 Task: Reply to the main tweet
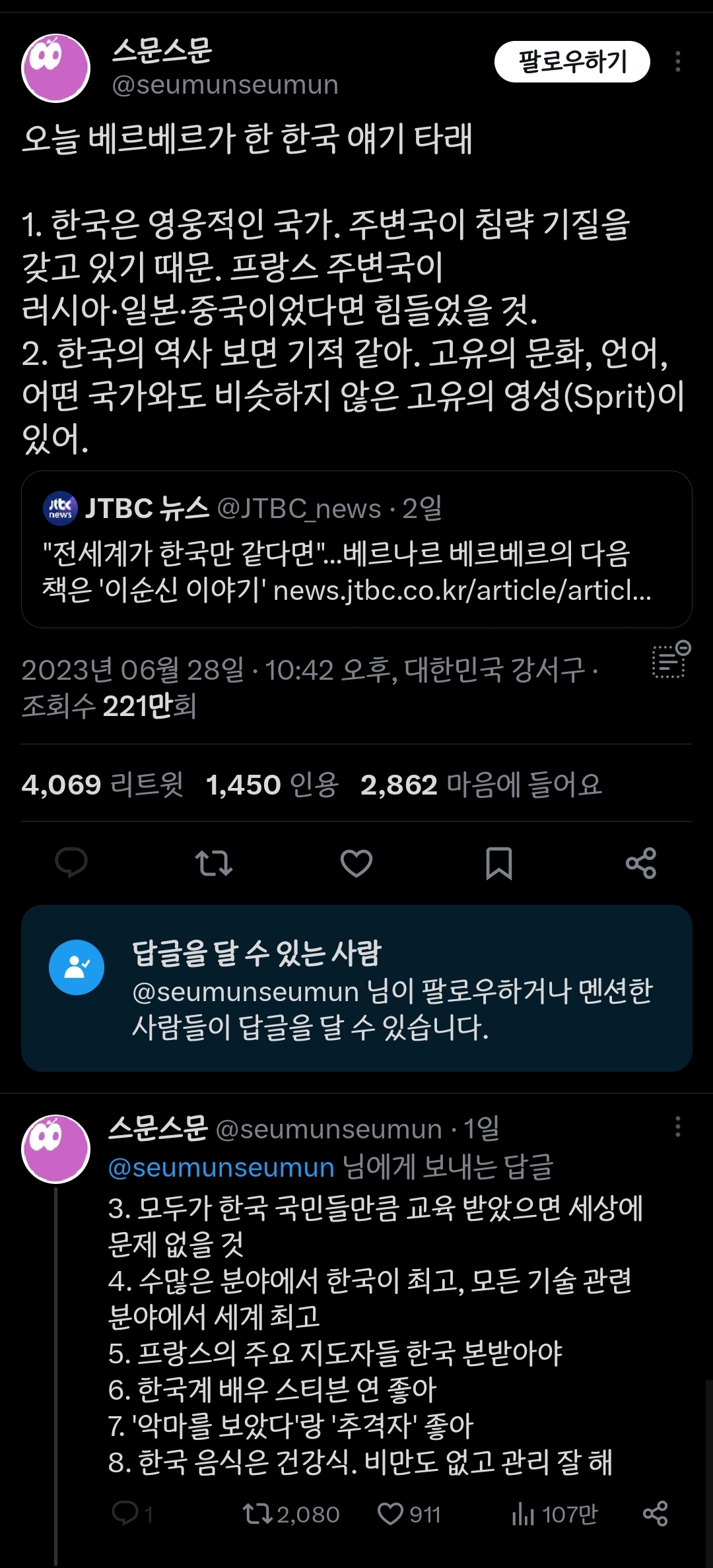71,863
